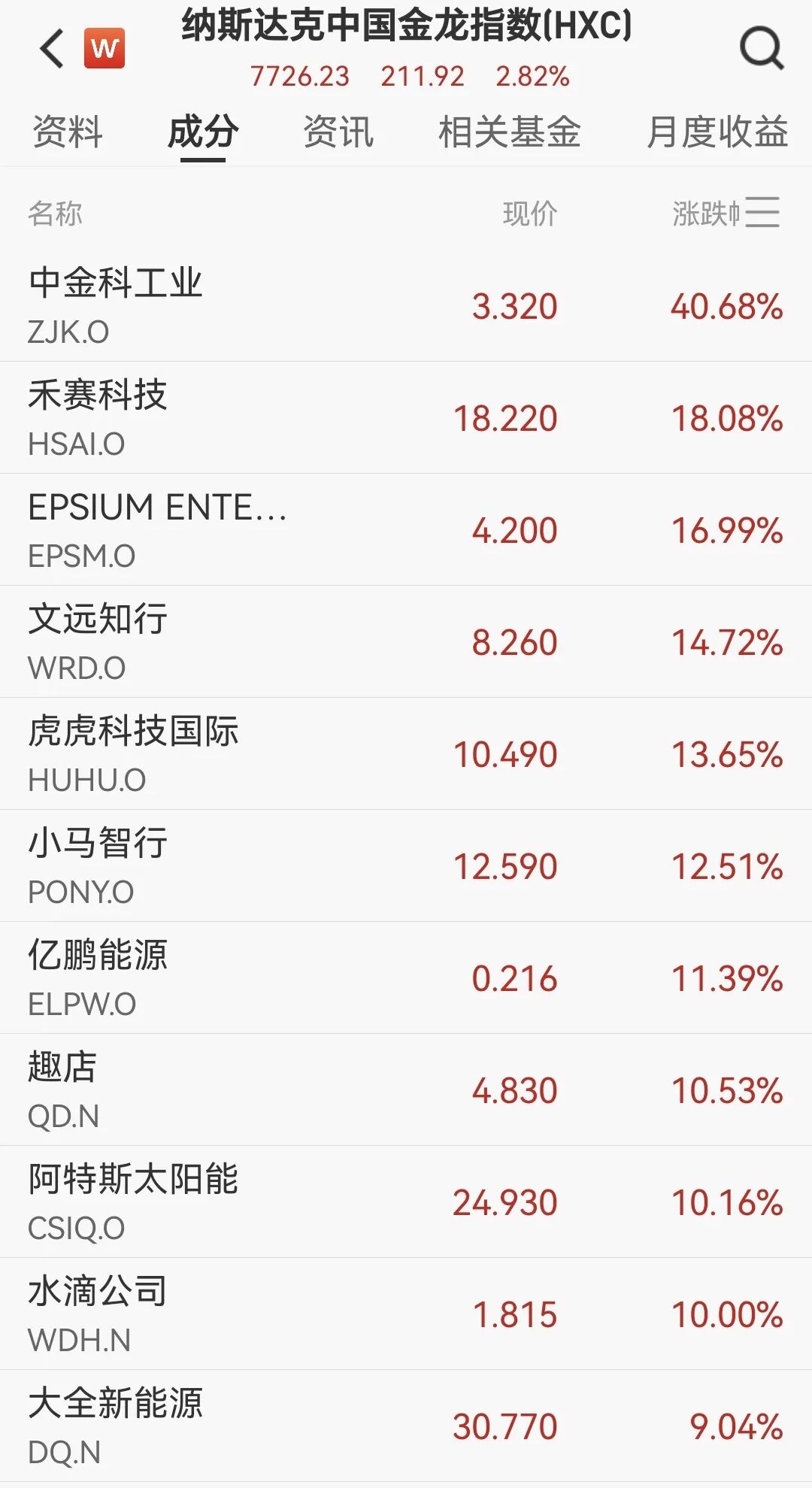The image size is (812, 1488).
Task: Tap the red W icon
Action: pyautogui.click(x=105, y=49)
